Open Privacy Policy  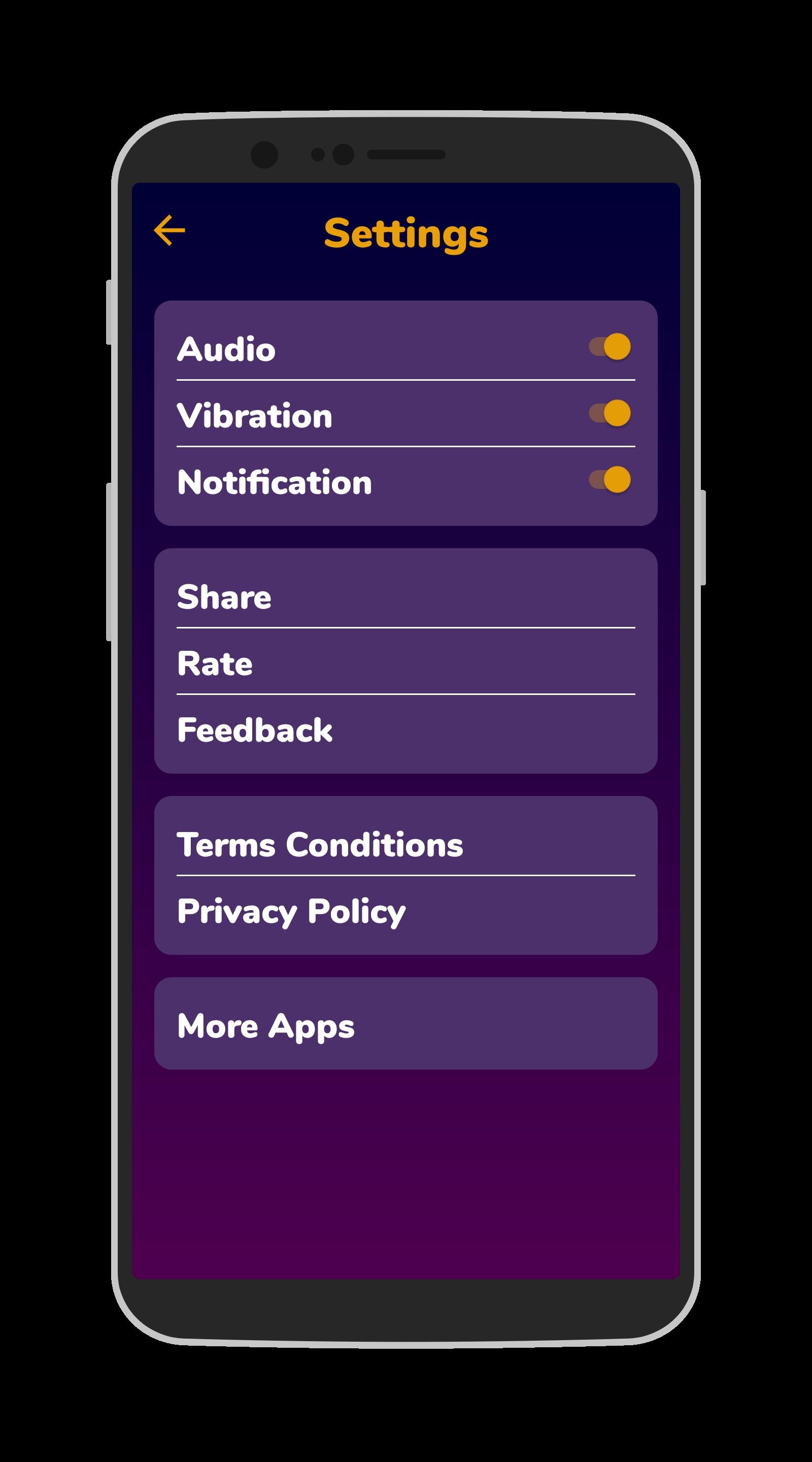[x=405, y=912]
